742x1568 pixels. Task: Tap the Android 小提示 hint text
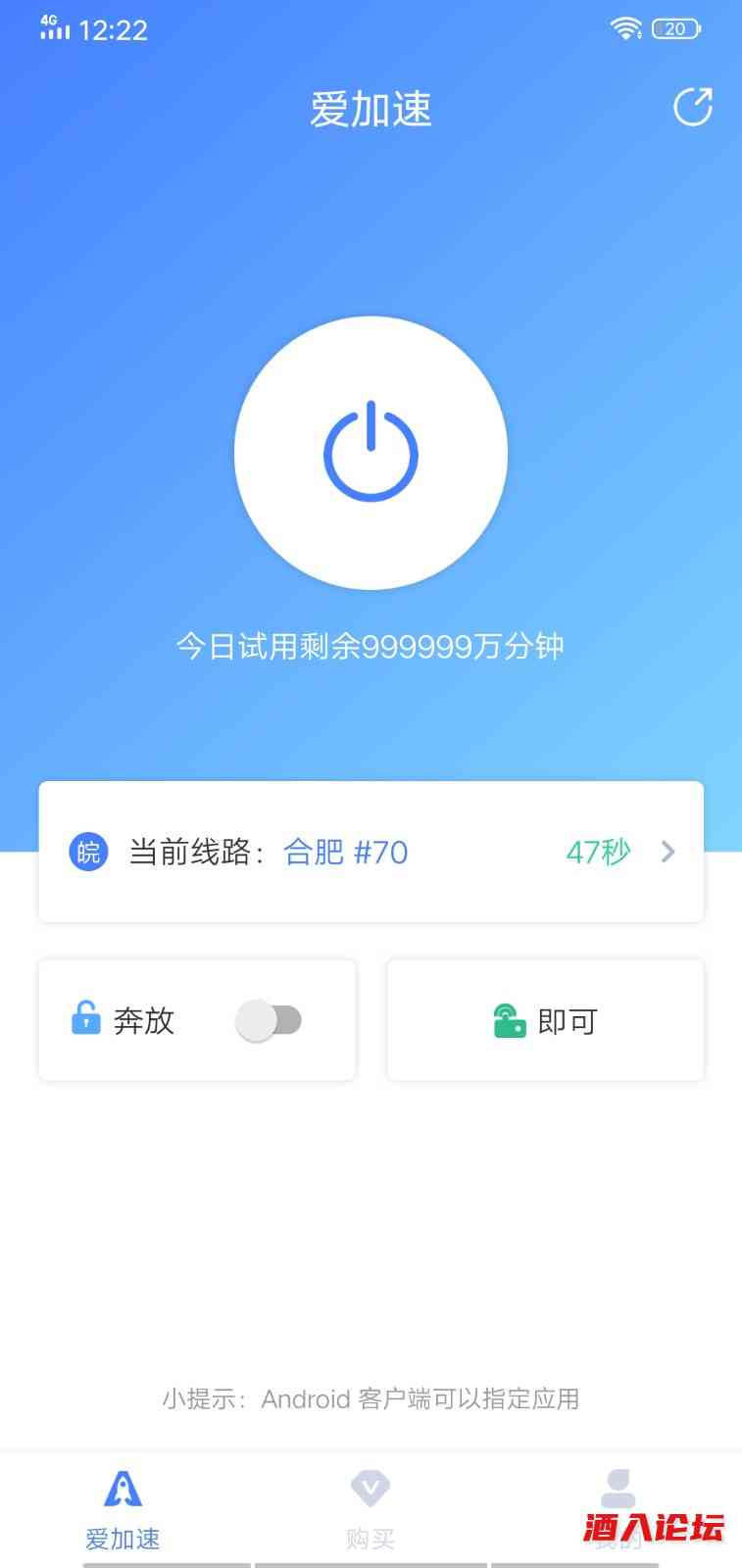click(x=371, y=1399)
